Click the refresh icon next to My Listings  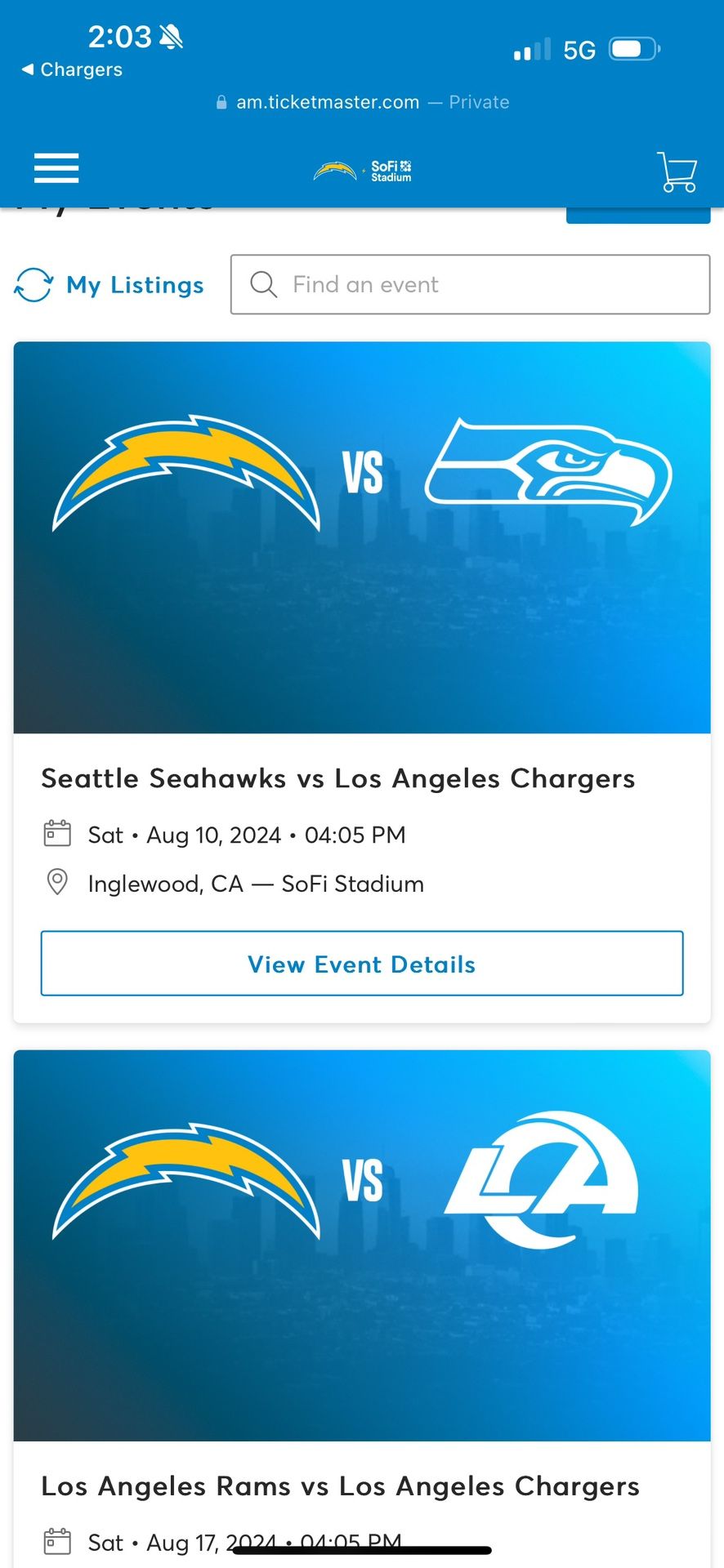click(x=34, y=285)
